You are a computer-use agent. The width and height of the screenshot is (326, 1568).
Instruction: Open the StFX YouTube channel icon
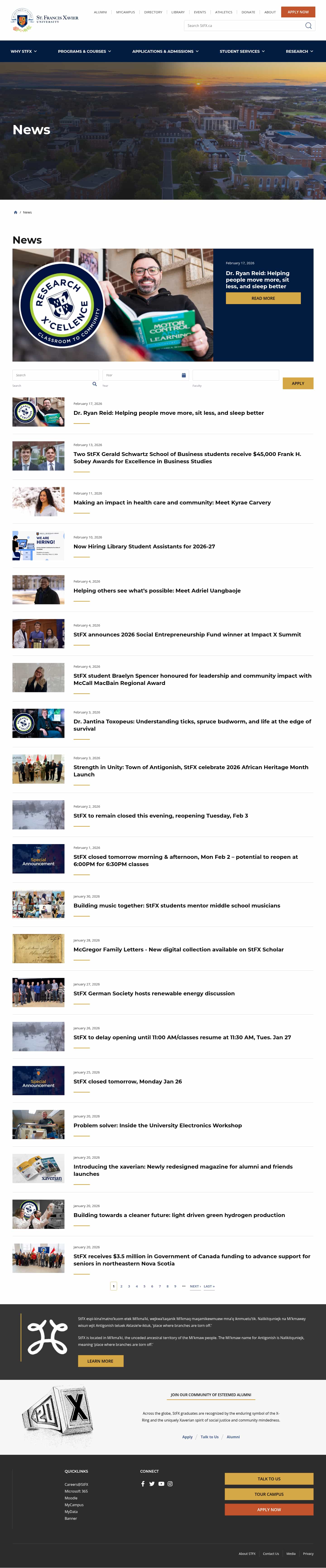click(x=161, y=1484)
